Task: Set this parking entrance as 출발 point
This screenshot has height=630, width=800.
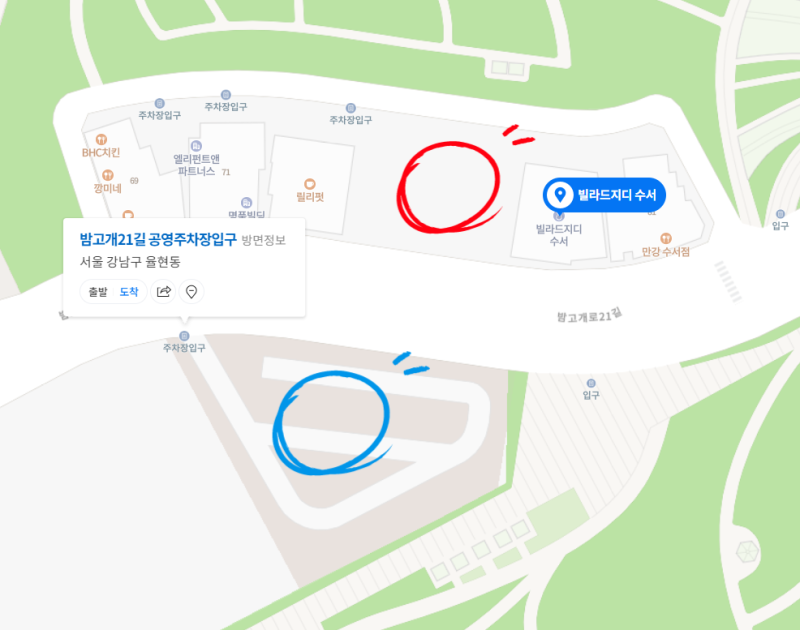Action: (97, 292)
